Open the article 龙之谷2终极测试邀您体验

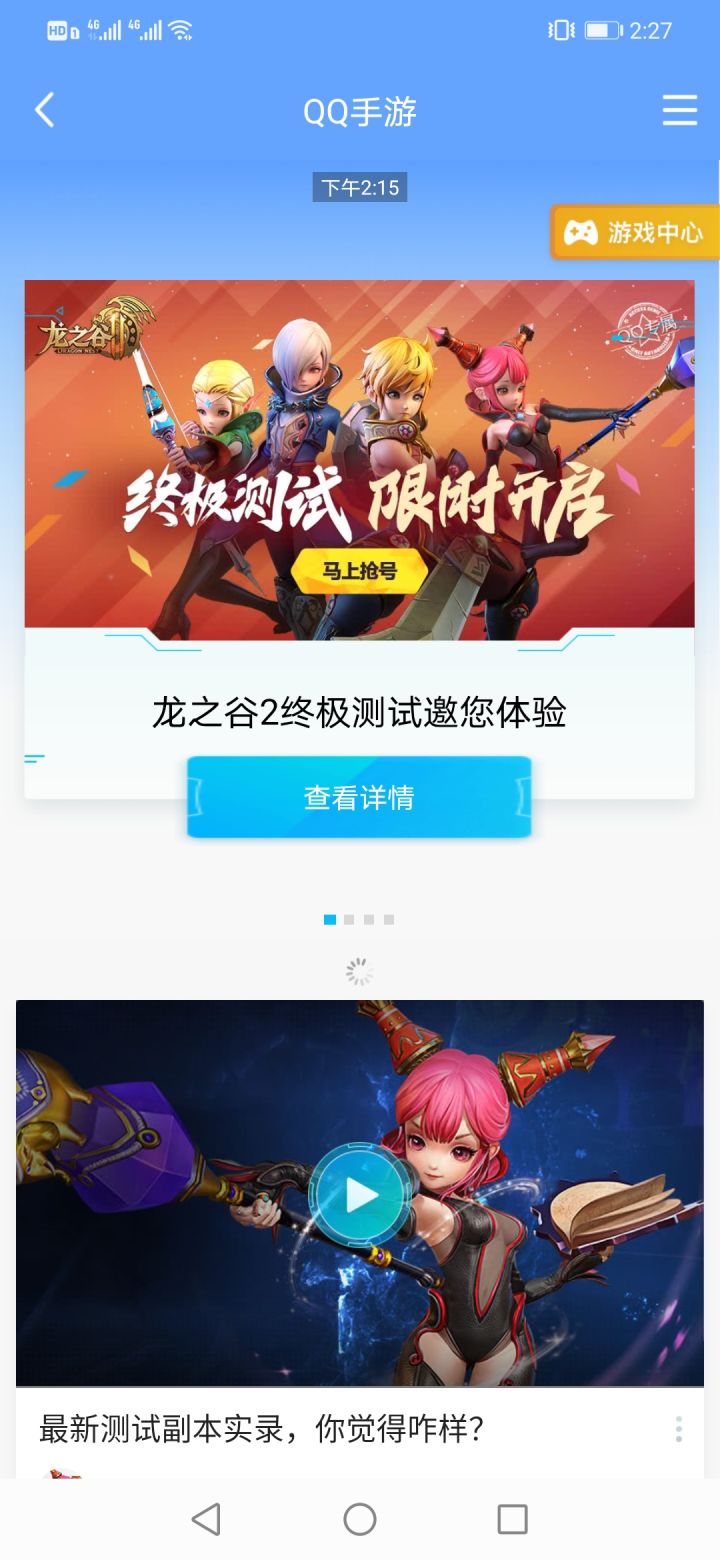click(x=358, y=713)
